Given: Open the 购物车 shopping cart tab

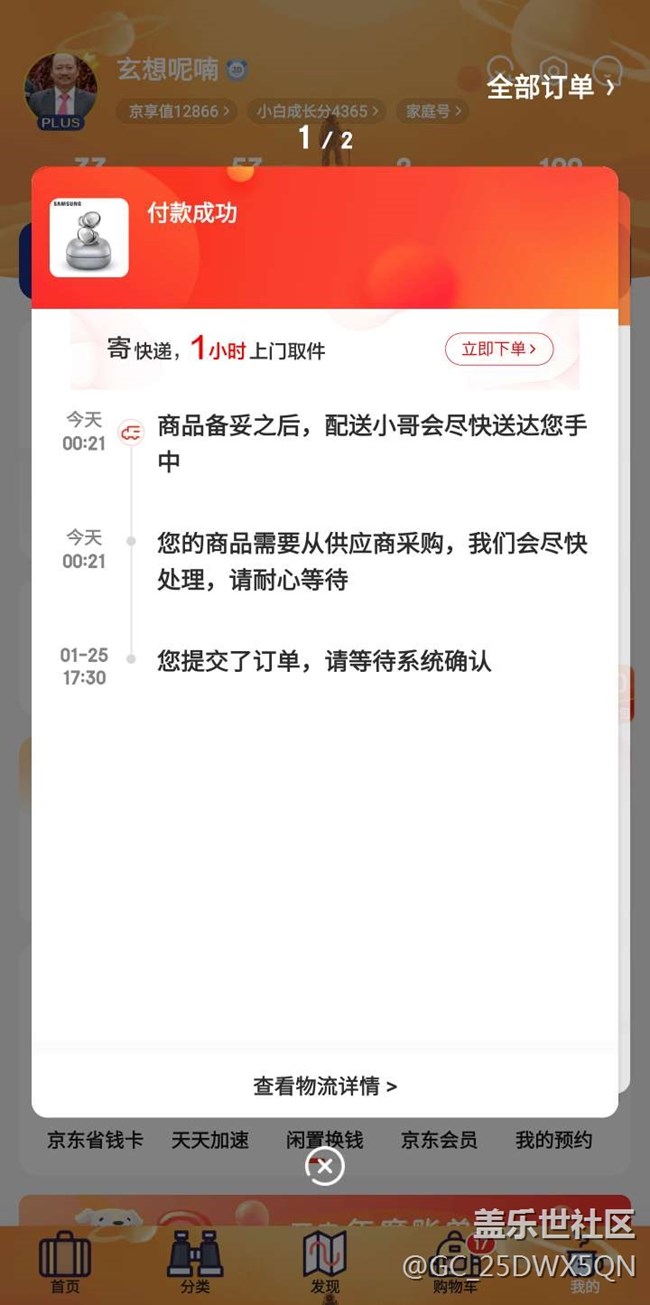Looking at the screenshot, I should click(455, 1263).
